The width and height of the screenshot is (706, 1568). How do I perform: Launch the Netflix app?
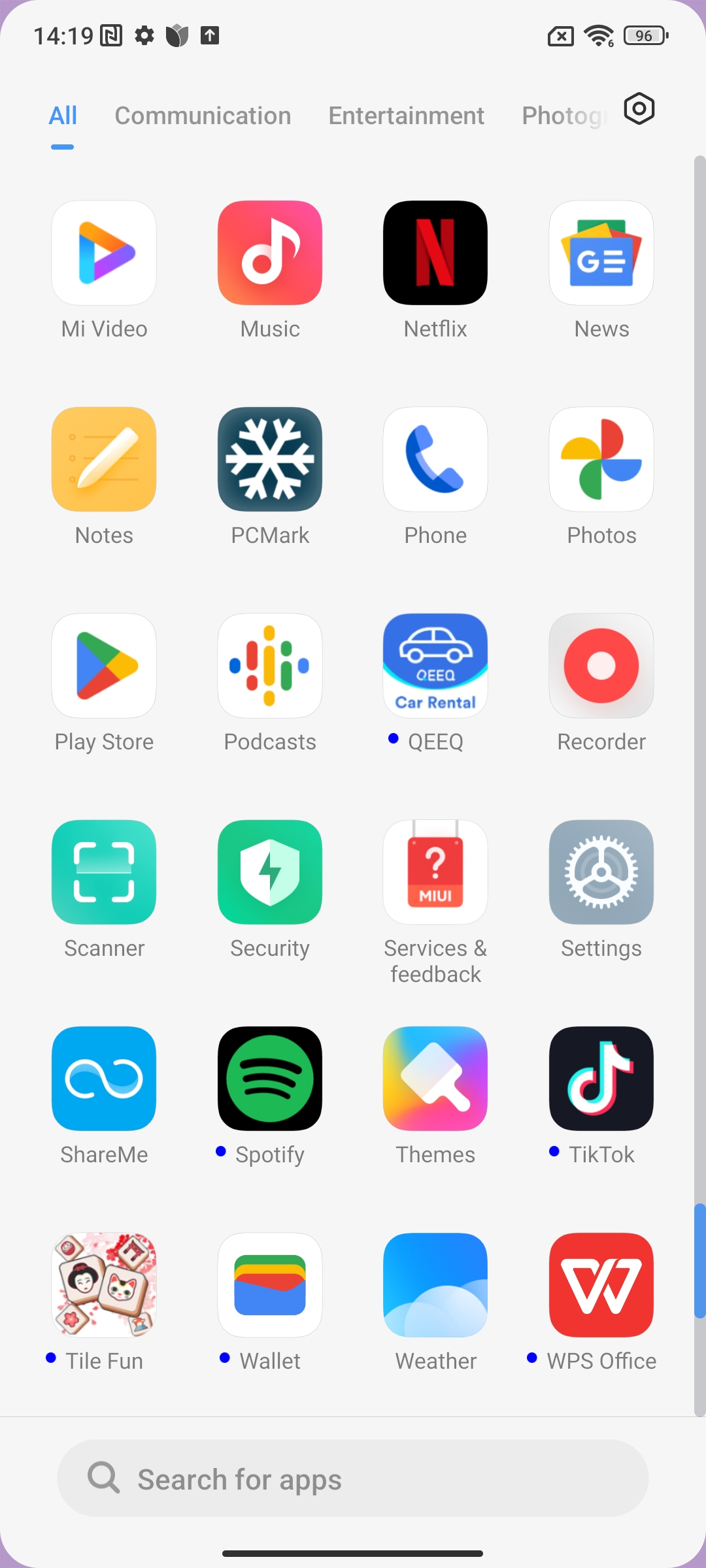[x=435, y=253]
